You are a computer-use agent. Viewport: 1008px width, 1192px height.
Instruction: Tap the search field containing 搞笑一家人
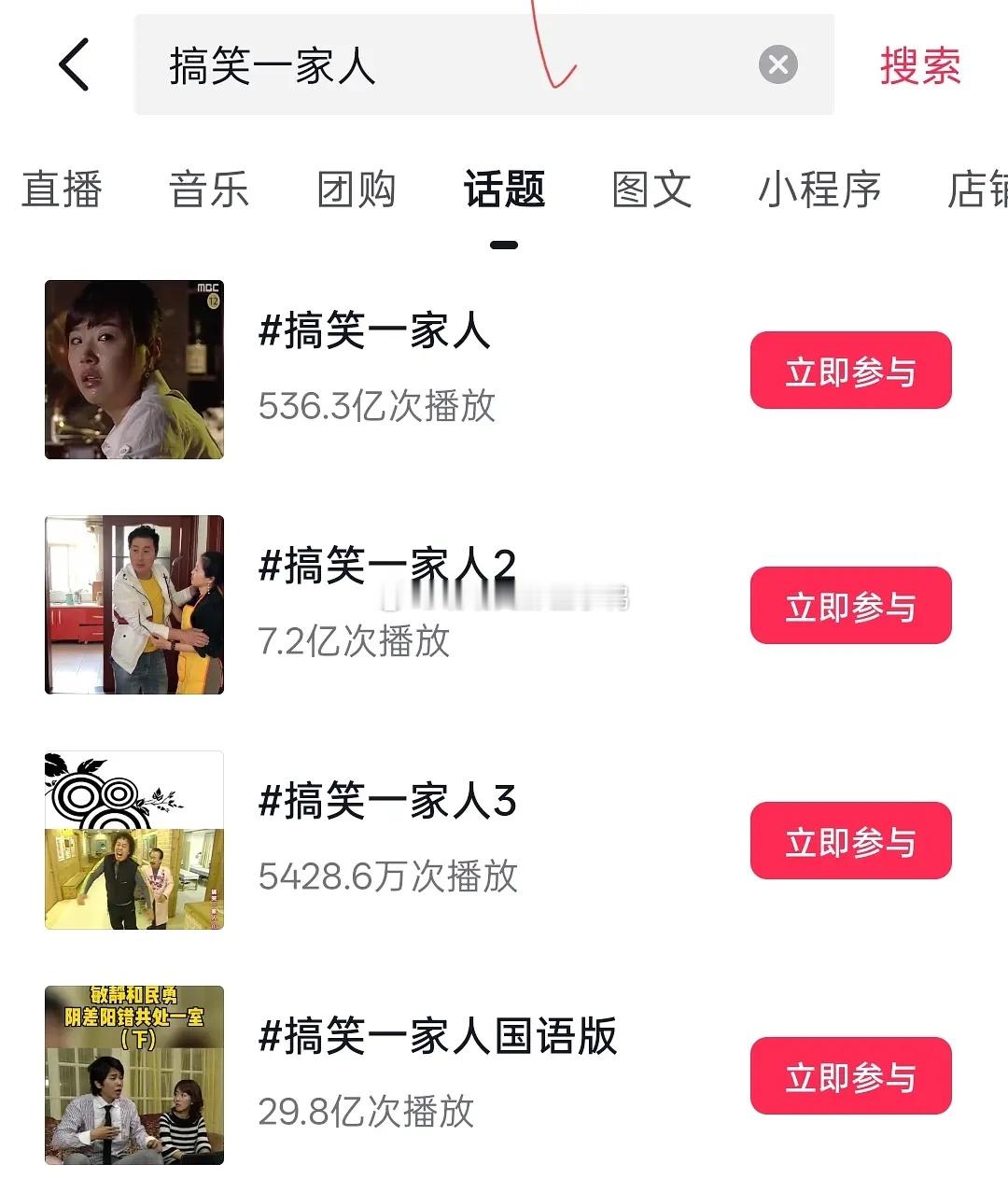(483, 64)
